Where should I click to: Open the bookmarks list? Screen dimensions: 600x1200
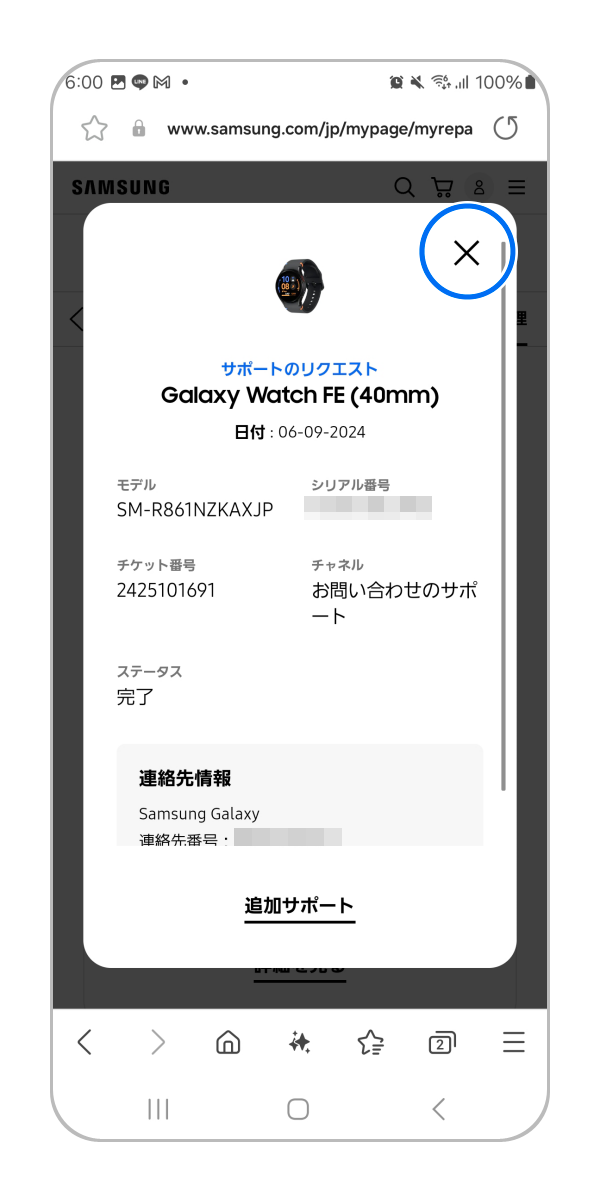[370, 1043]
